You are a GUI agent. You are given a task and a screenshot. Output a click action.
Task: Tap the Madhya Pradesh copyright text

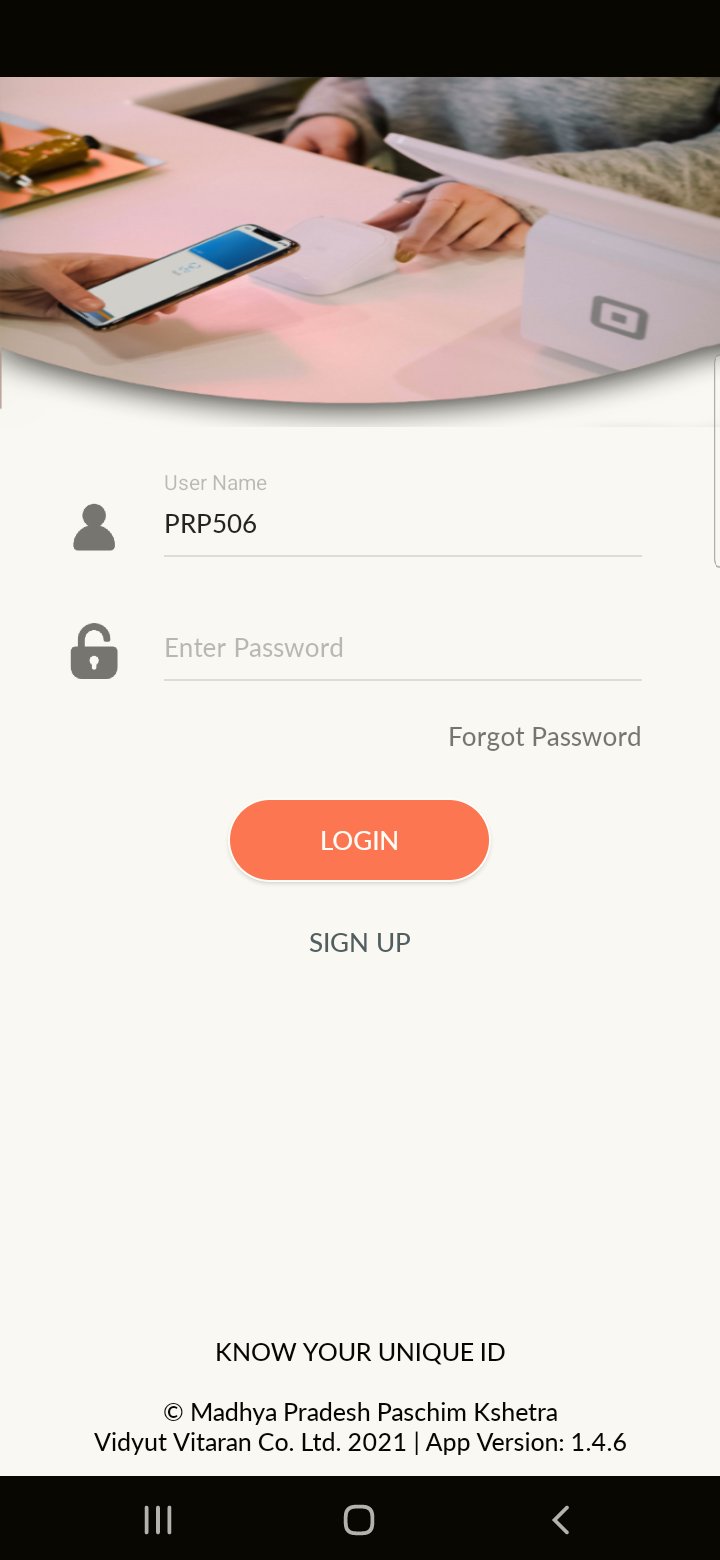[x=360, y=1413]
